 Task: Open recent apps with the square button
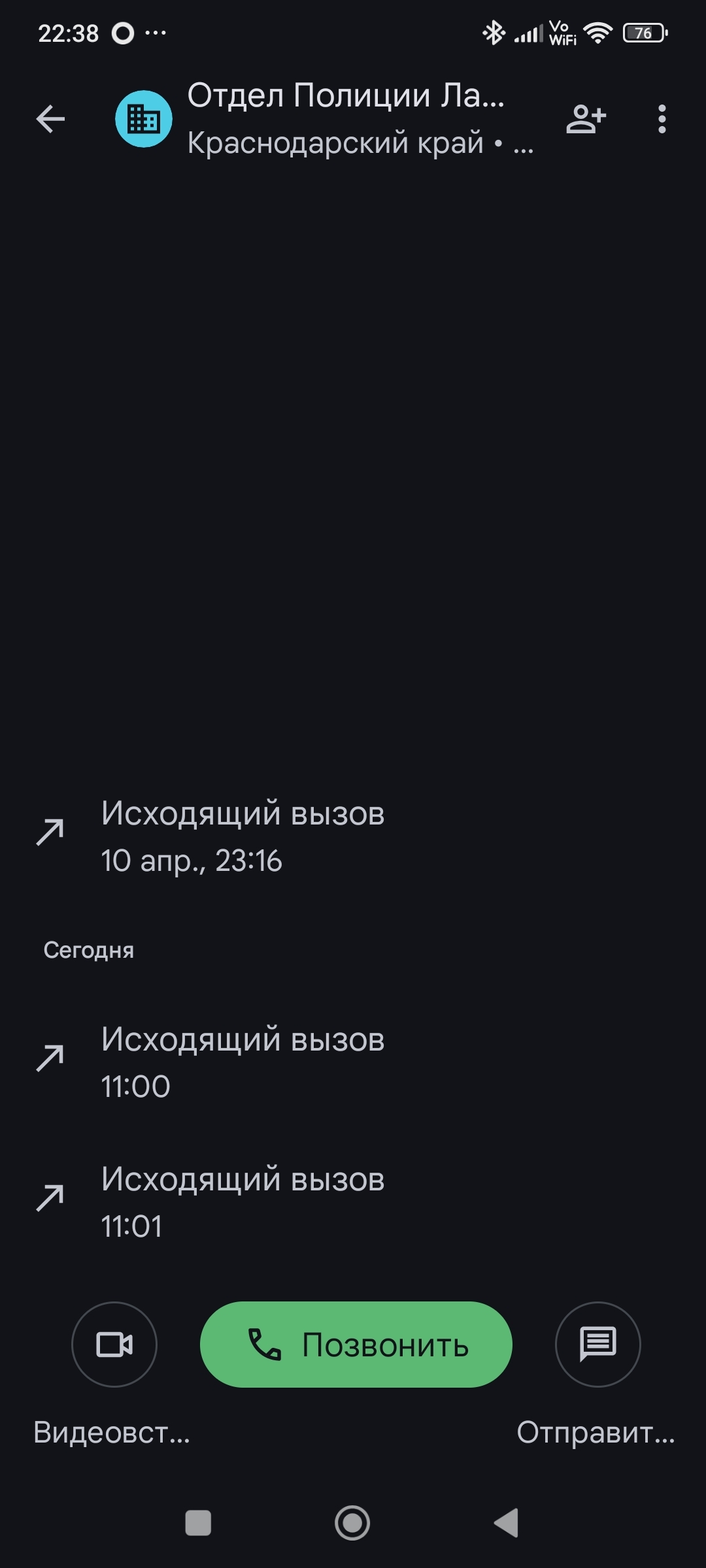(x=198, y=1523)
